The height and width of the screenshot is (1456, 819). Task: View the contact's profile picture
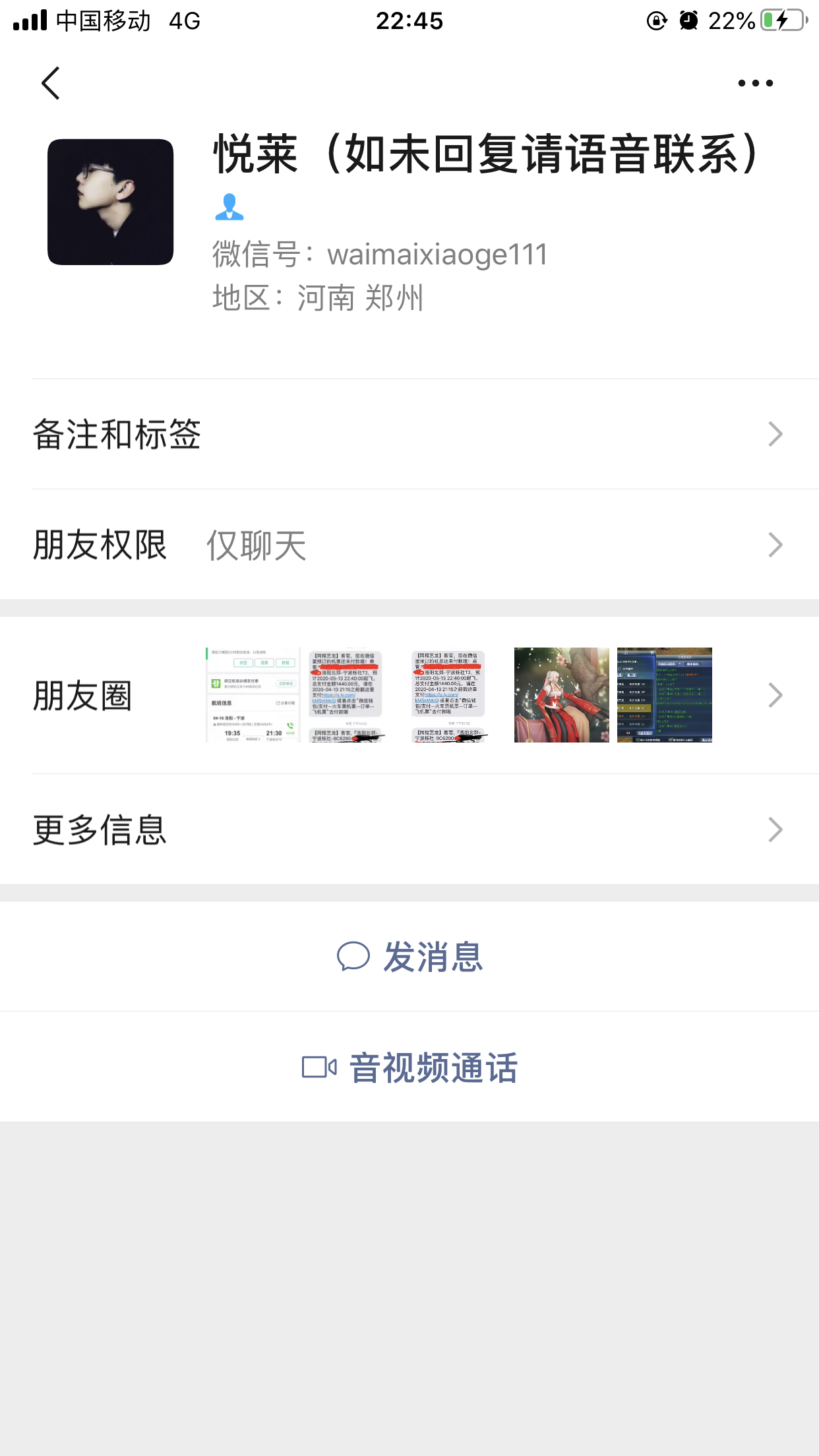[x=110, y=202]
